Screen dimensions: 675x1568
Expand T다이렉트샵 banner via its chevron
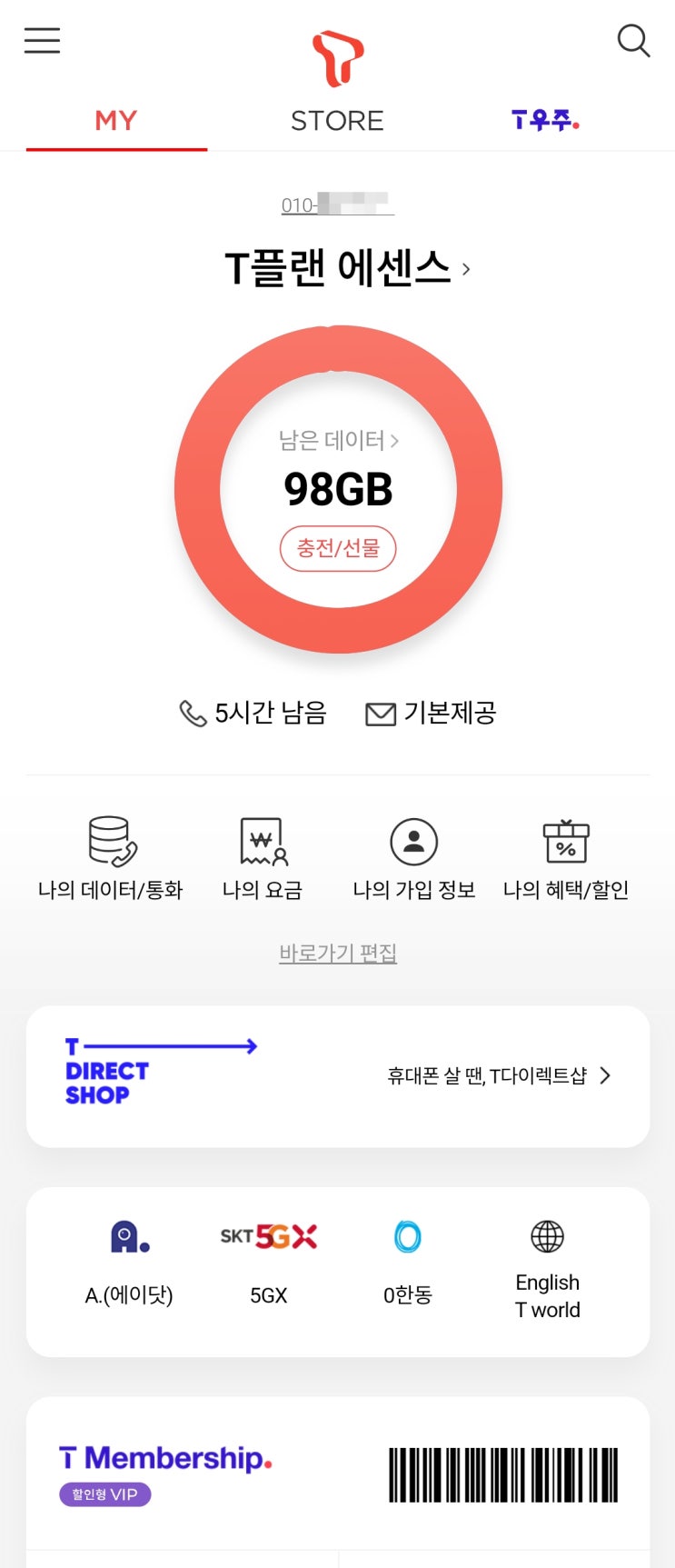[603, 1075]
